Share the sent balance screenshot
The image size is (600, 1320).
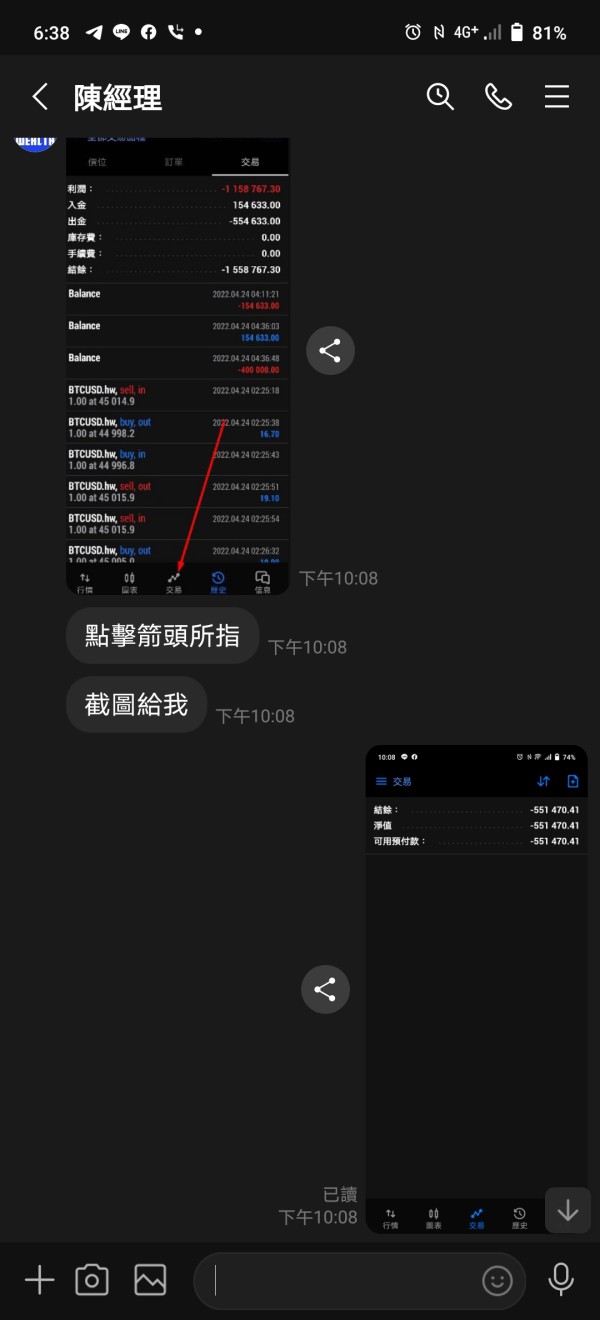coord(325,990)
